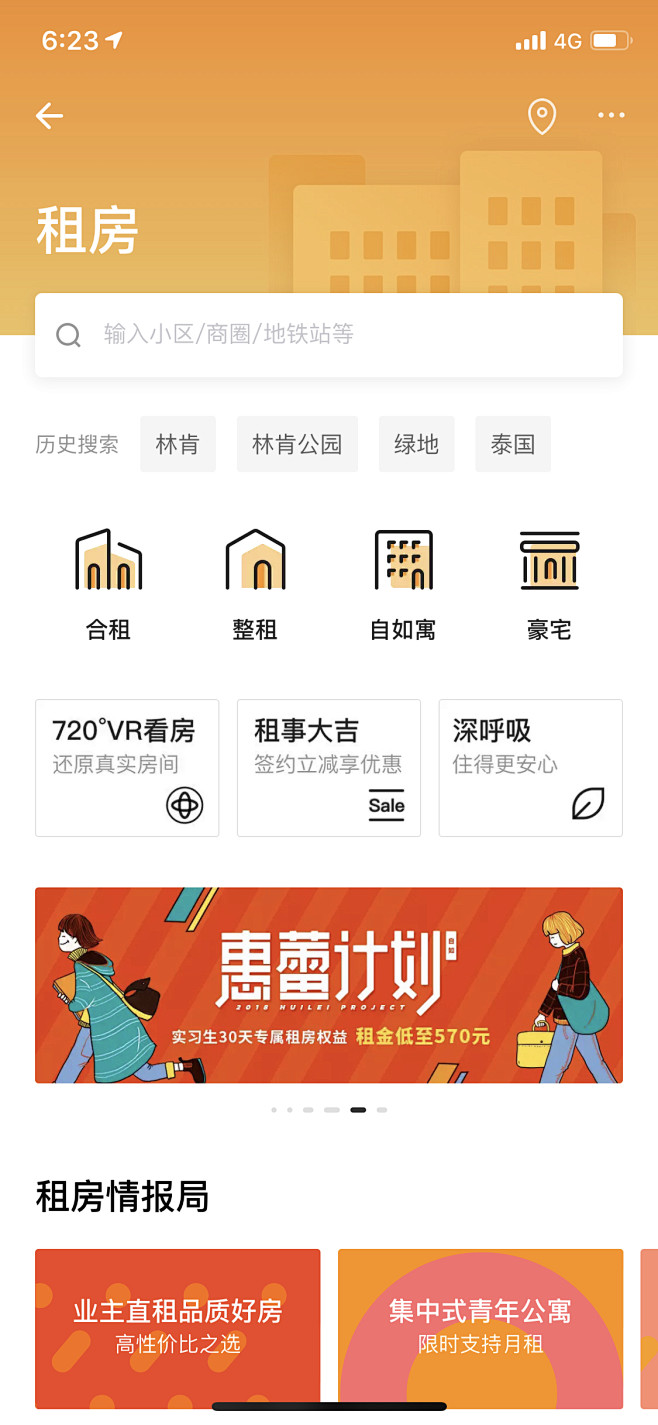Viewport: 658px width, 1425px height.
Task: Choose the 泰国 history search chip
Action: (512, 444)
